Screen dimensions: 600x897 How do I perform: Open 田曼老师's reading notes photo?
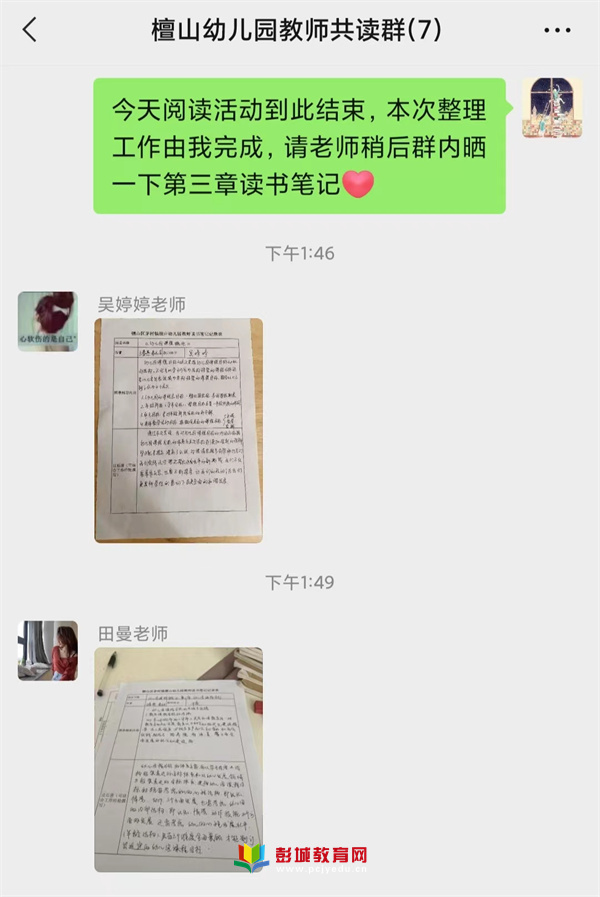[179, 758]
